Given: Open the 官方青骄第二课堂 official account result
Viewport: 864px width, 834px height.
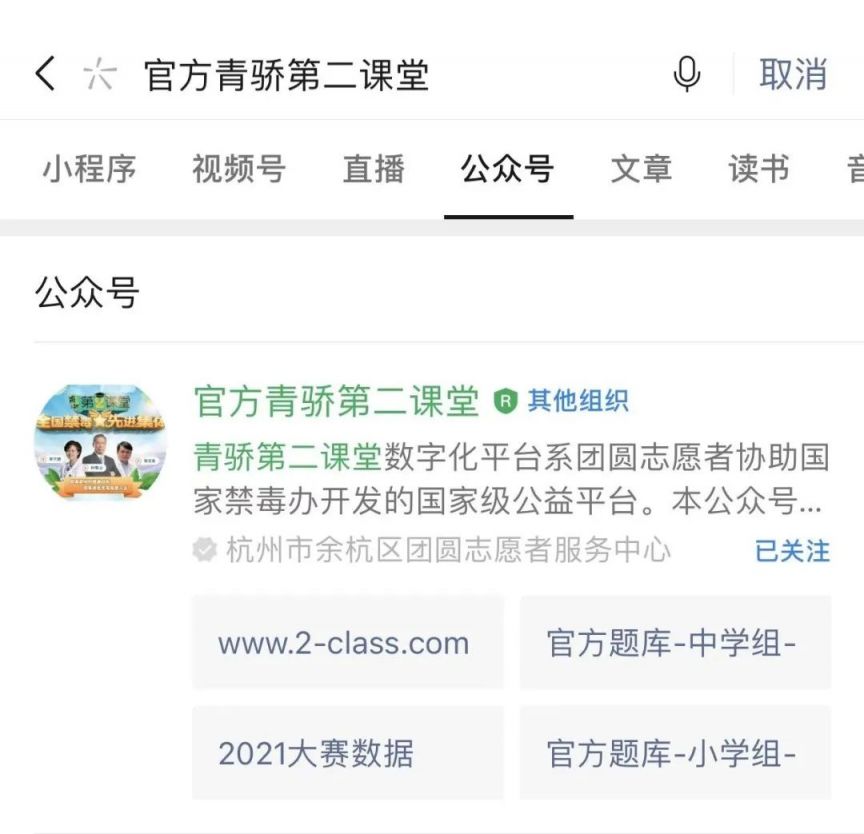Looking at the screenshot, I should (x=336, y=401).
